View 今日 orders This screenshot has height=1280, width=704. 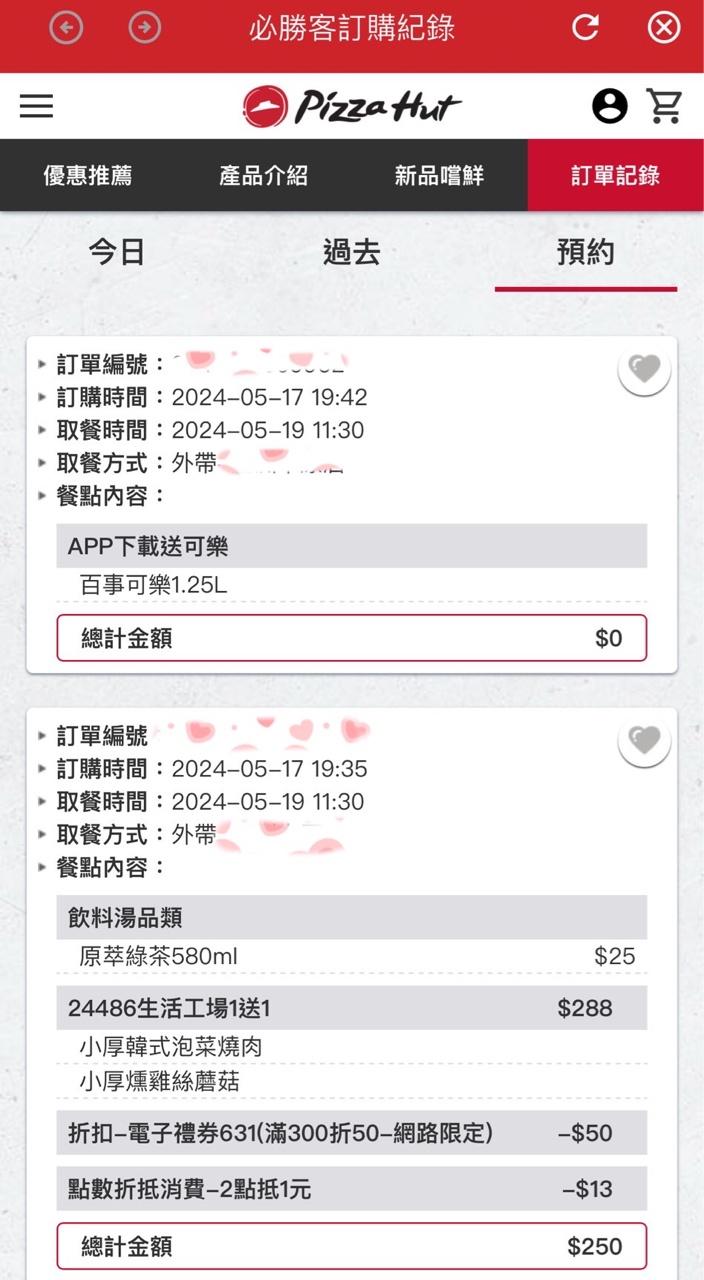click(117, 253)
